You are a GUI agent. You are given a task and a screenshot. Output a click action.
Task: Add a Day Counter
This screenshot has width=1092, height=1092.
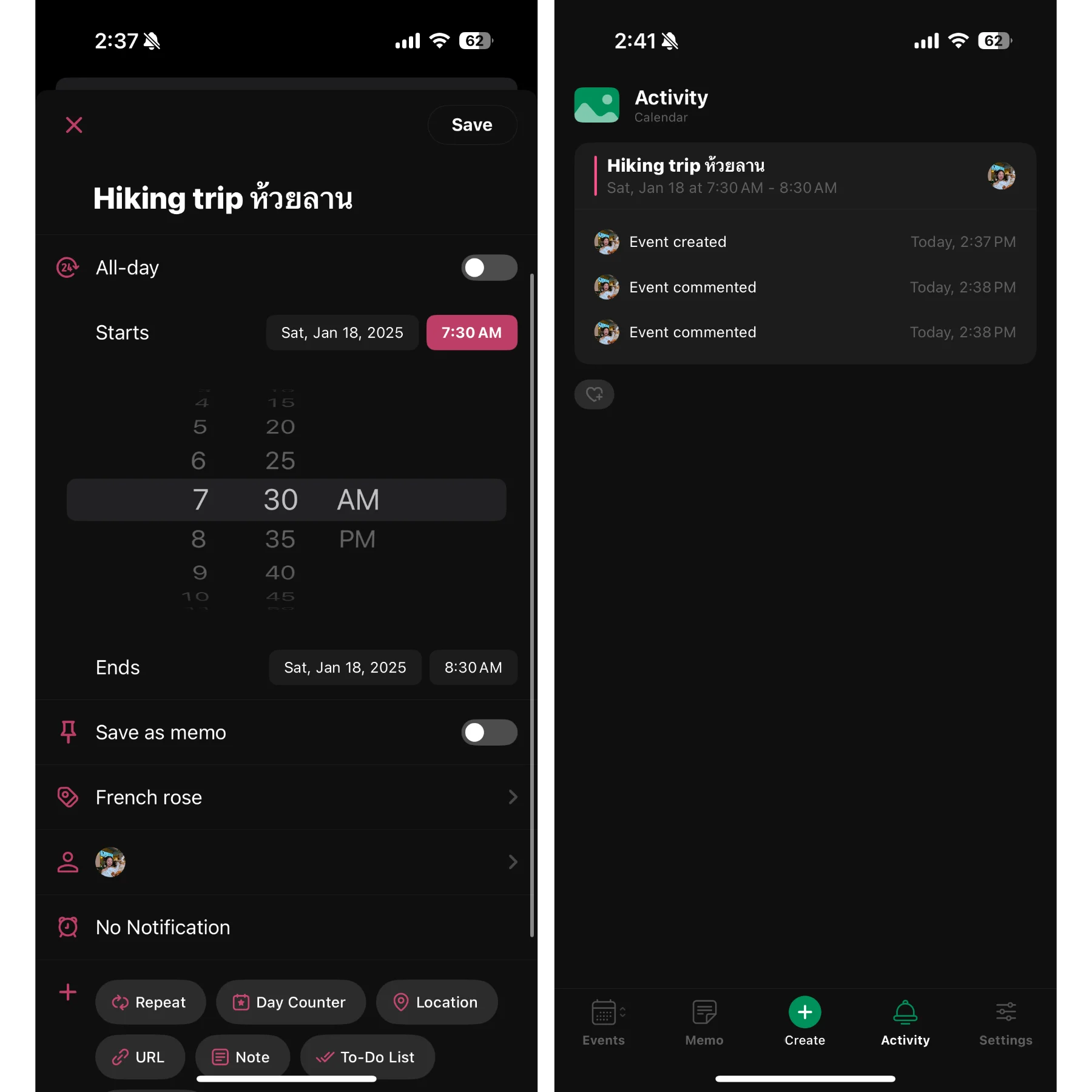pyautogui.click(x=291, y=1002)
